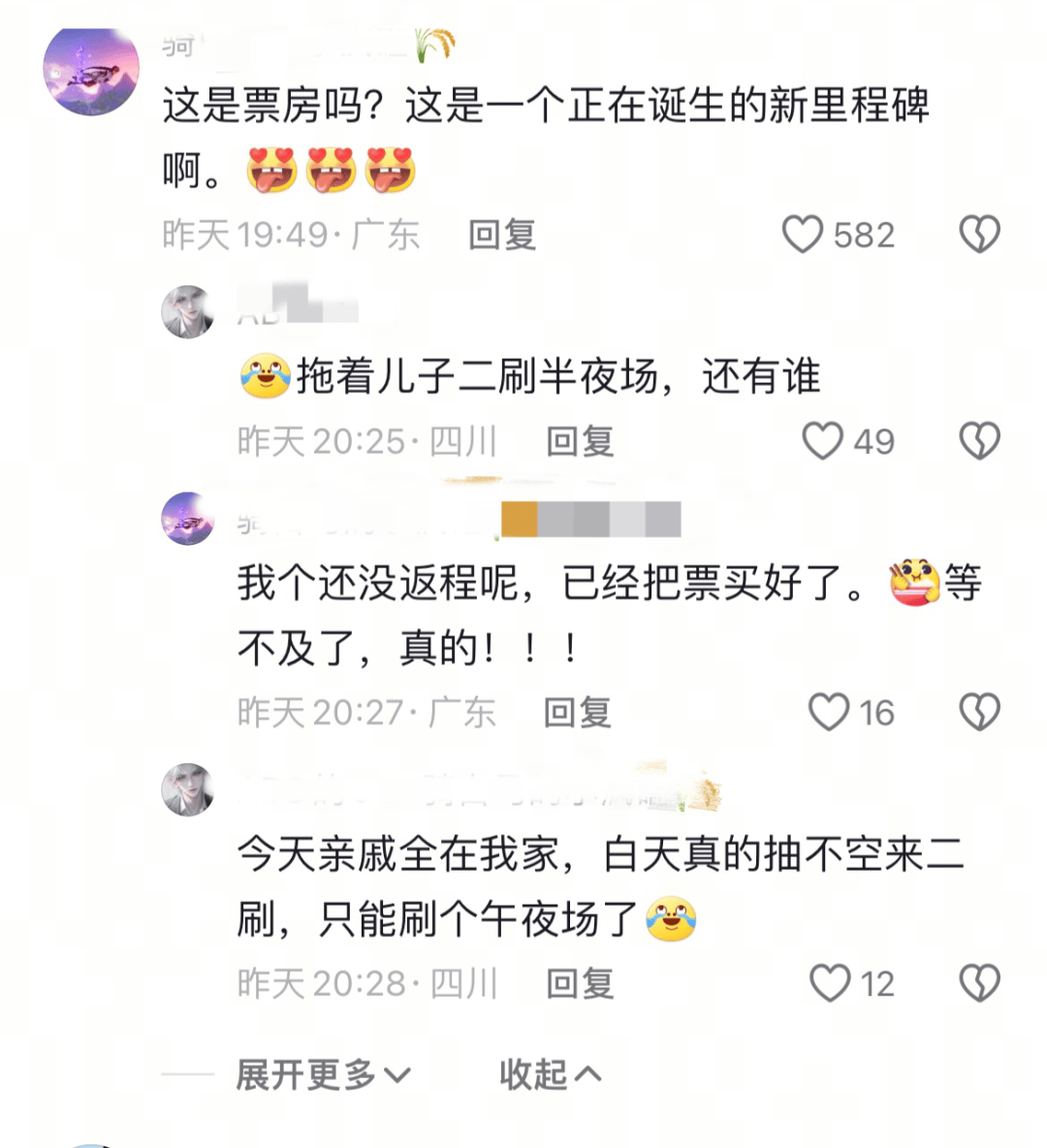Image resolution: width=1047 pixels, height=1148 pixels.
Task: Like the reply about 拖着儿子二刷半夜场
Action: click(x=822, y=441)
